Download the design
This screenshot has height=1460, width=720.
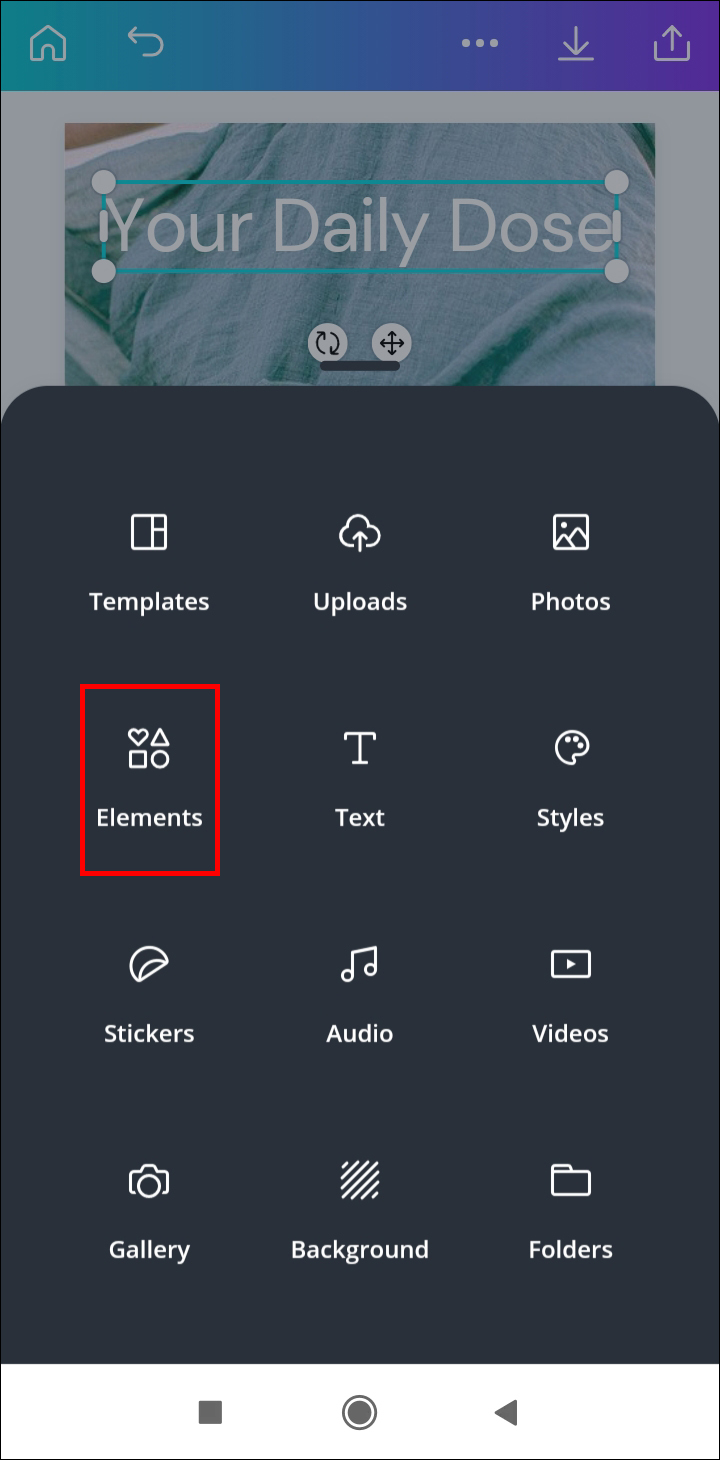pyautogui.click(x=576, y=43)
